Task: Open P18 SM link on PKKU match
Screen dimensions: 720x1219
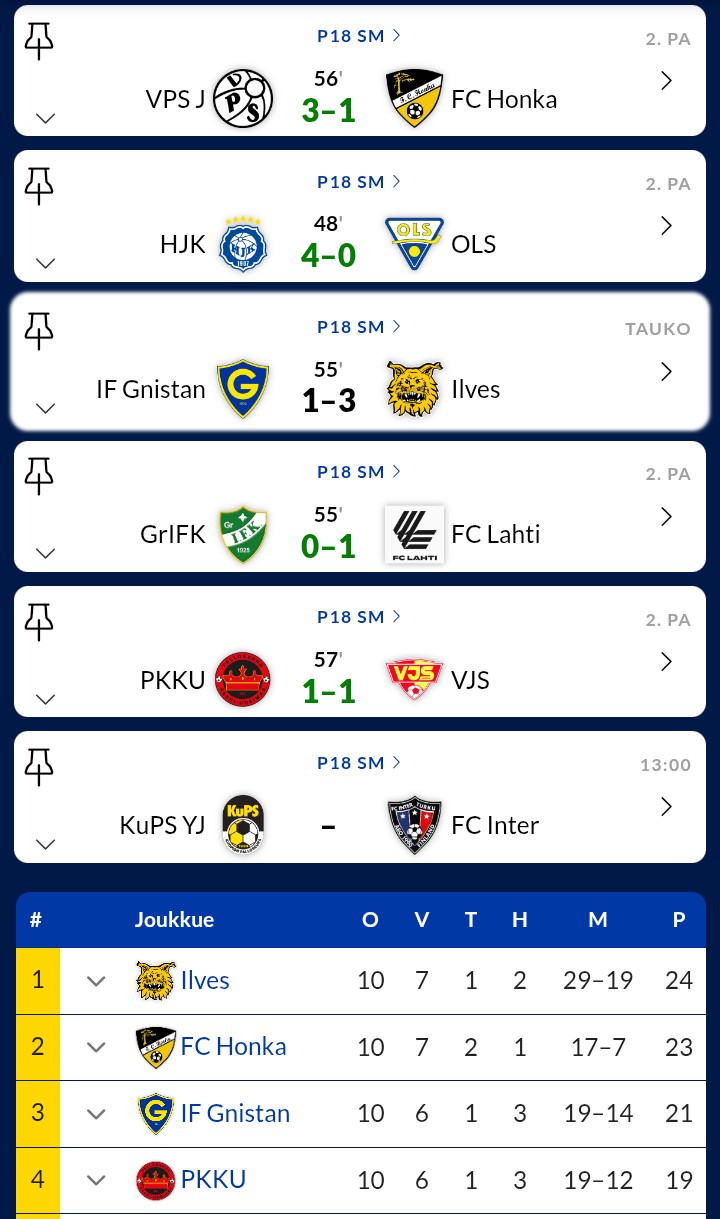Action: click(359, 617)
